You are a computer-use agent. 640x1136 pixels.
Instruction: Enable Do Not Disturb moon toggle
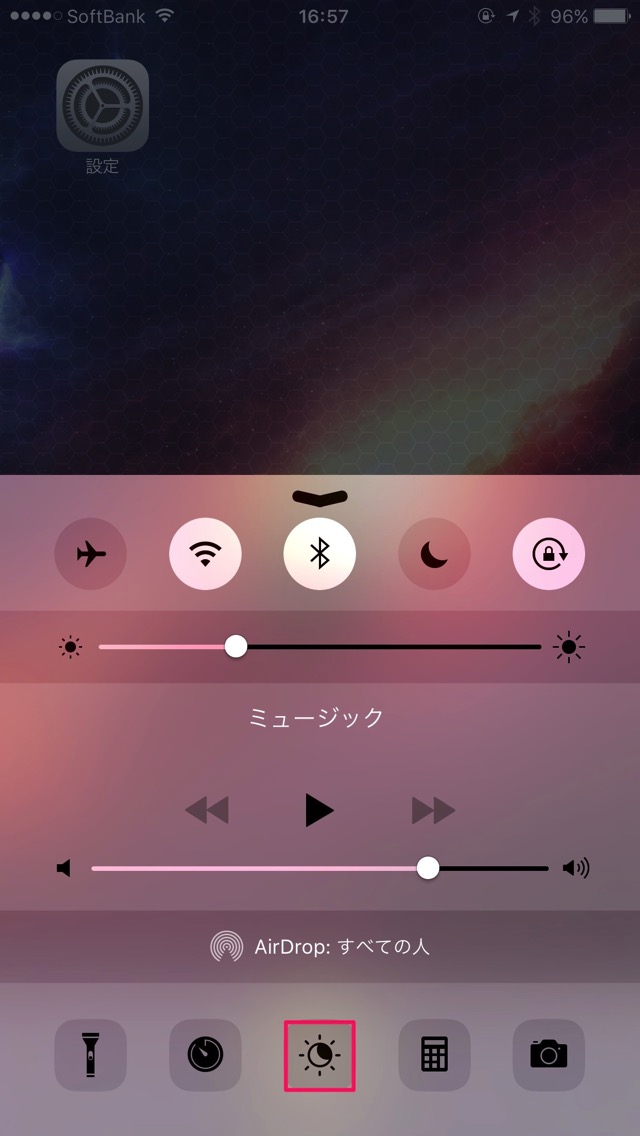(434, 554)
